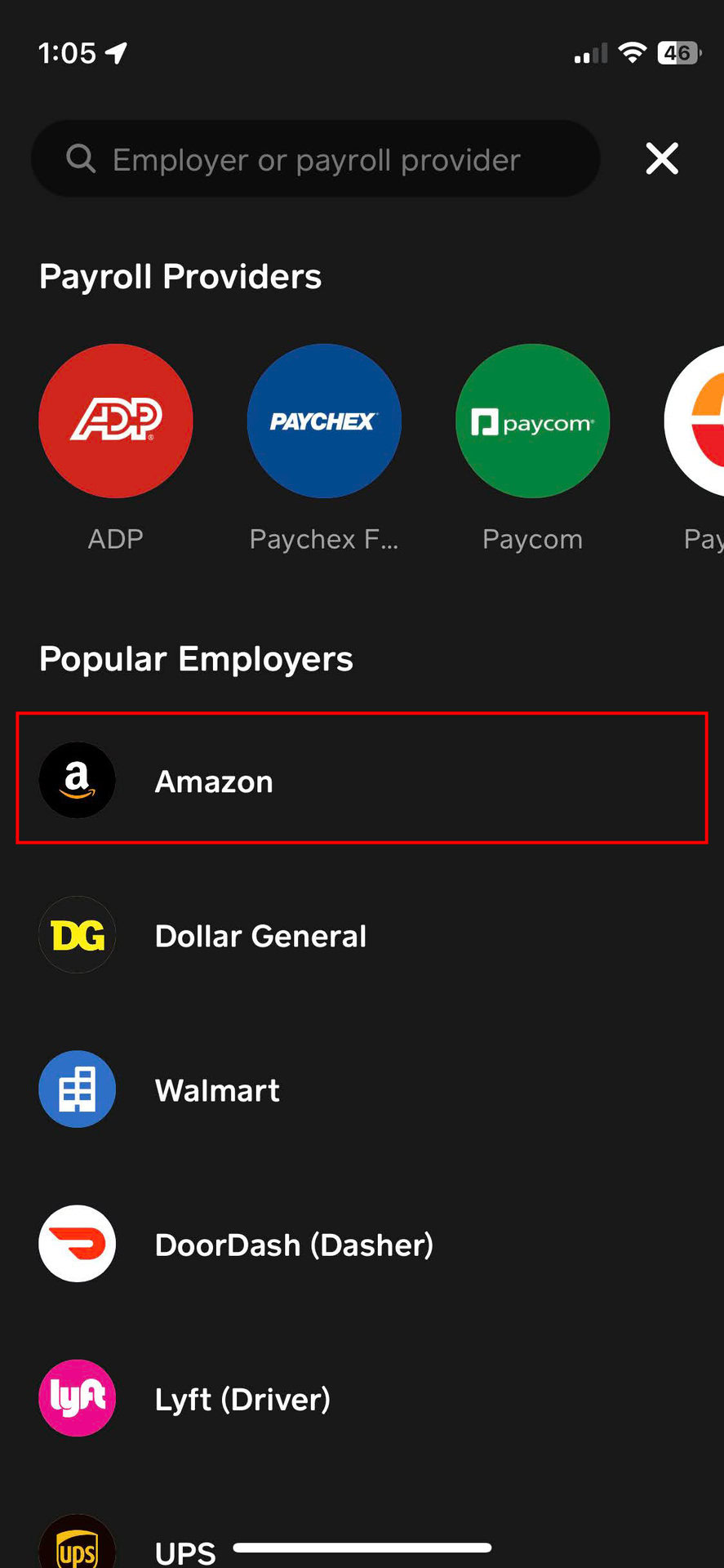The width and height of the screenshot is (724, 1568).
Task: Tap the employer or payroll provider search field
Action: click(316, 159)
